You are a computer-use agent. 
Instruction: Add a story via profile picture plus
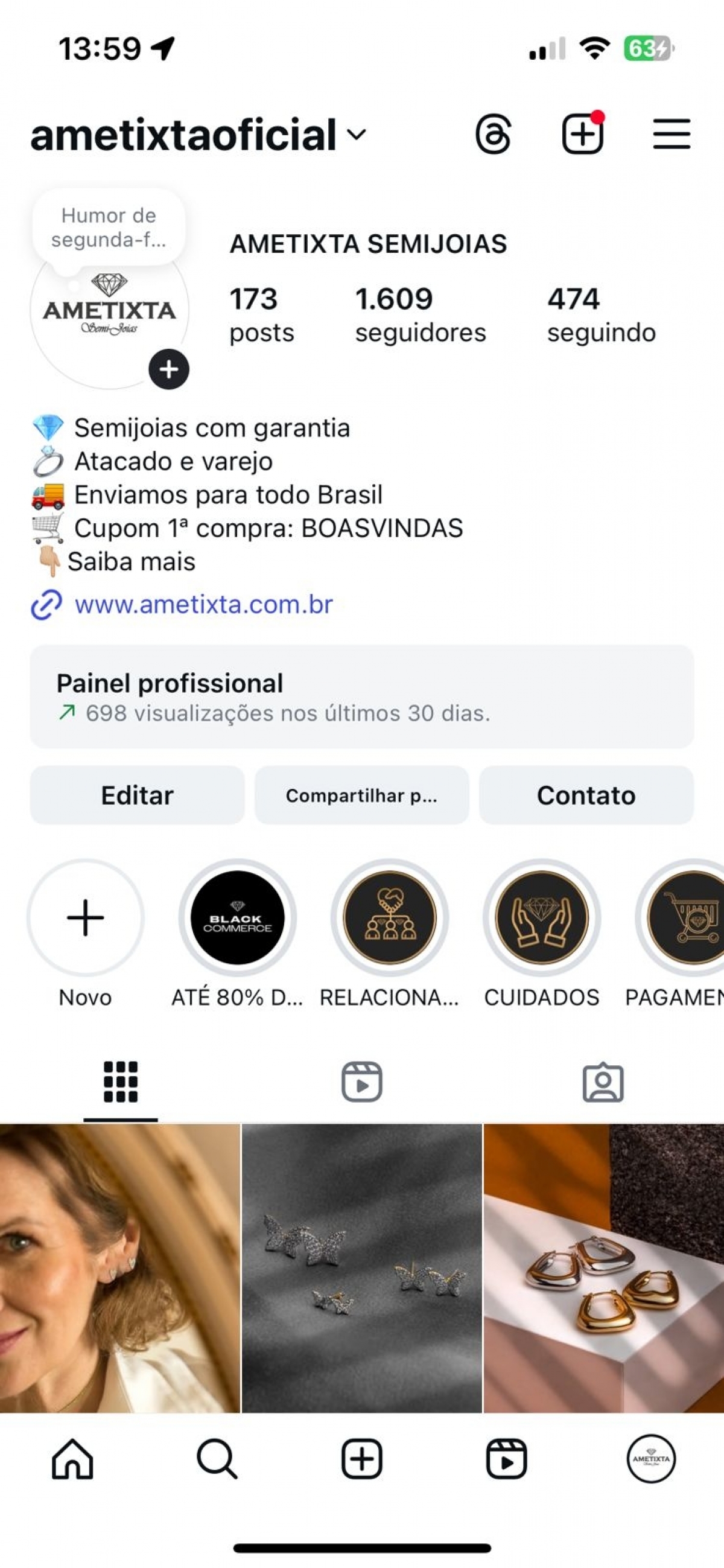(168, 369)
